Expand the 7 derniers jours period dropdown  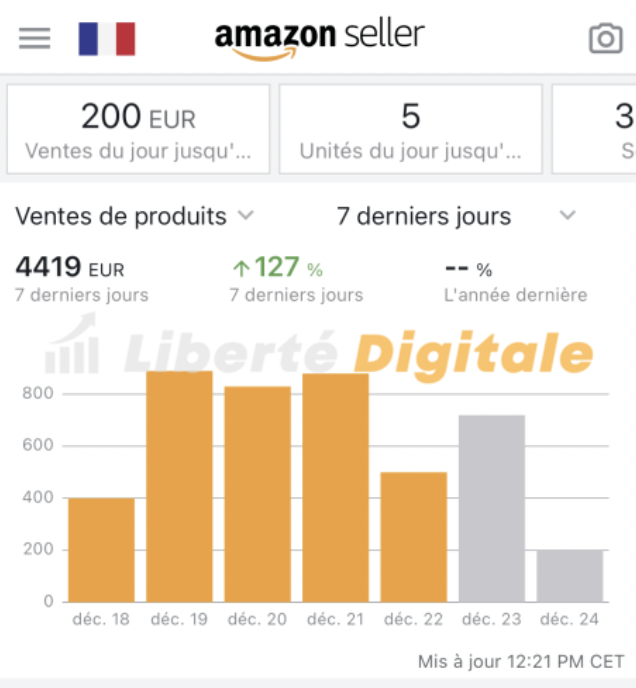click(455, 216)
